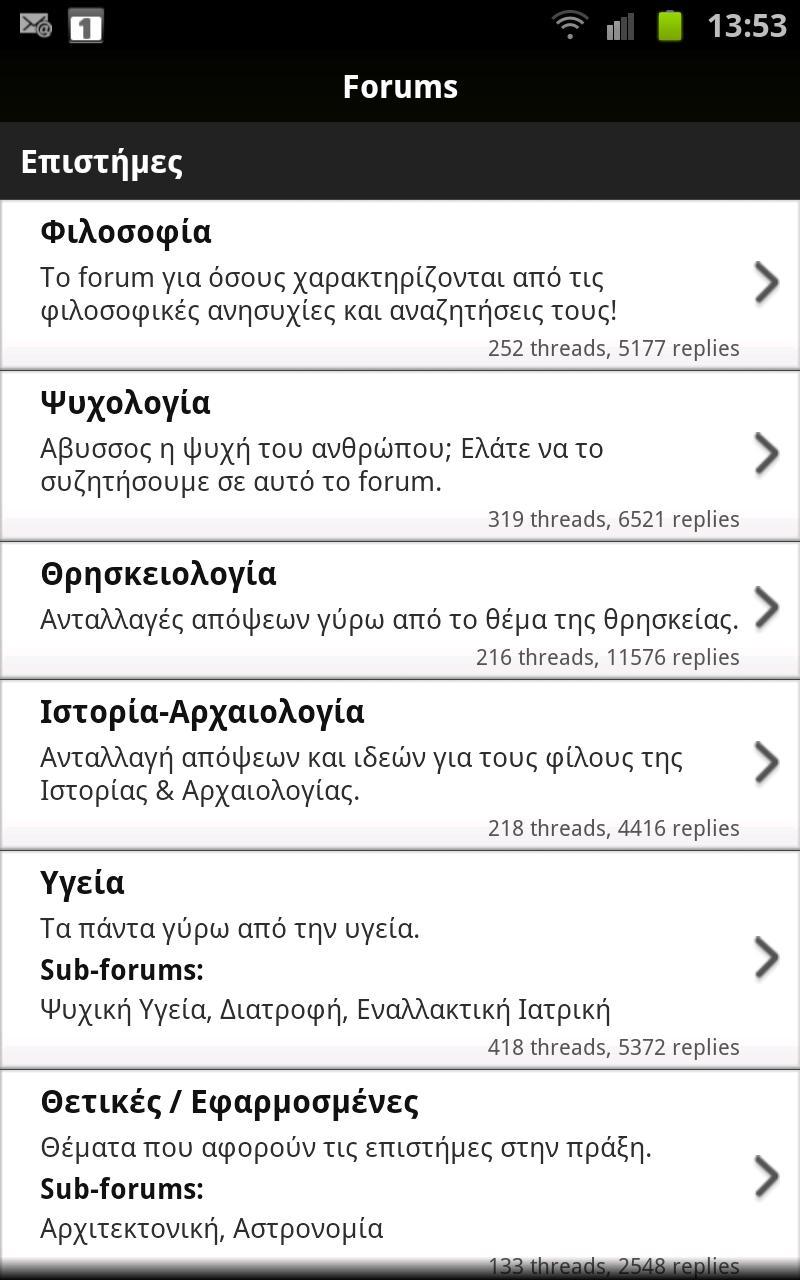The width and height of the screenshot is (800, 1280).
Task: Tap the 252 threads, 5177 replies counter
Action: point(613,348)
